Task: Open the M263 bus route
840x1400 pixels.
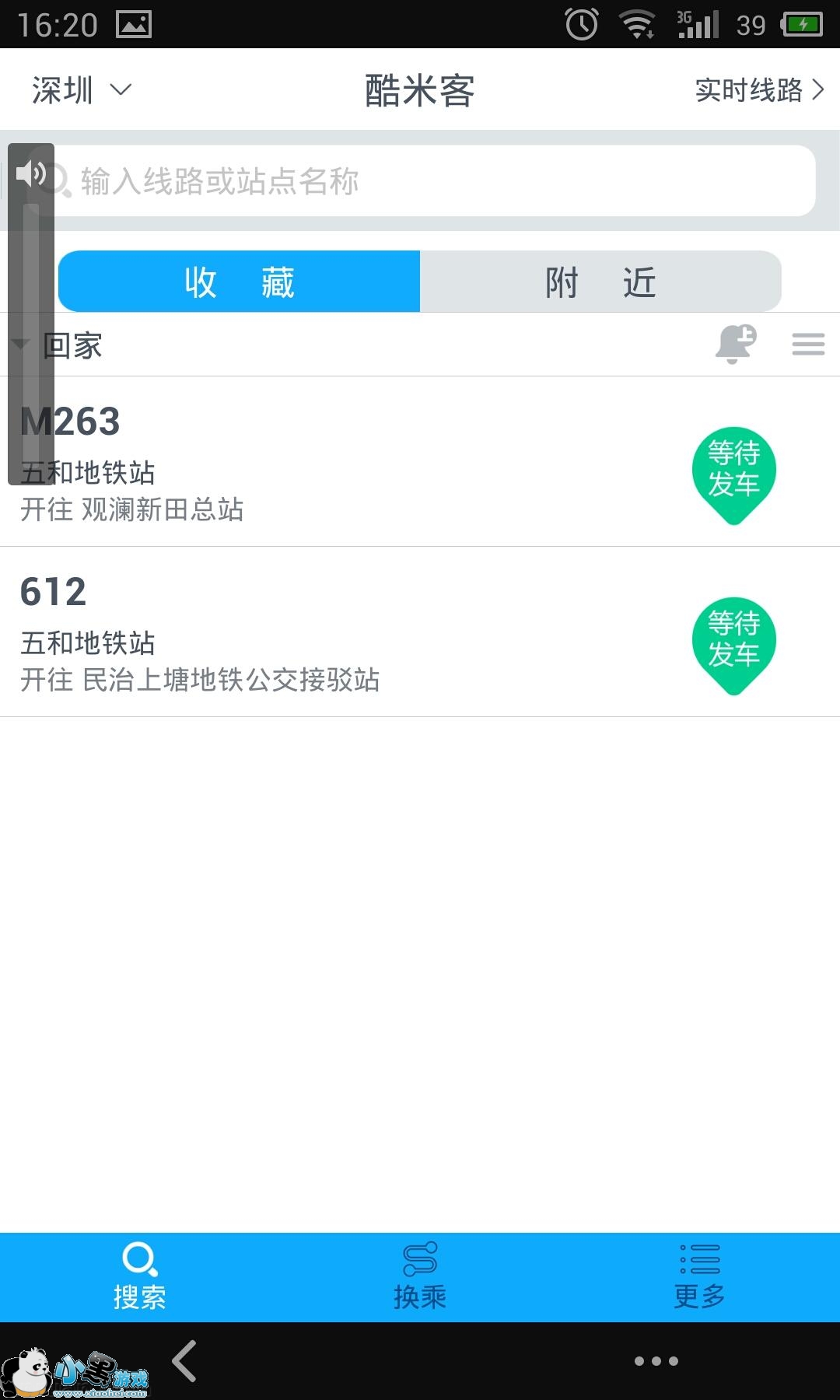Action: (311, 461)
